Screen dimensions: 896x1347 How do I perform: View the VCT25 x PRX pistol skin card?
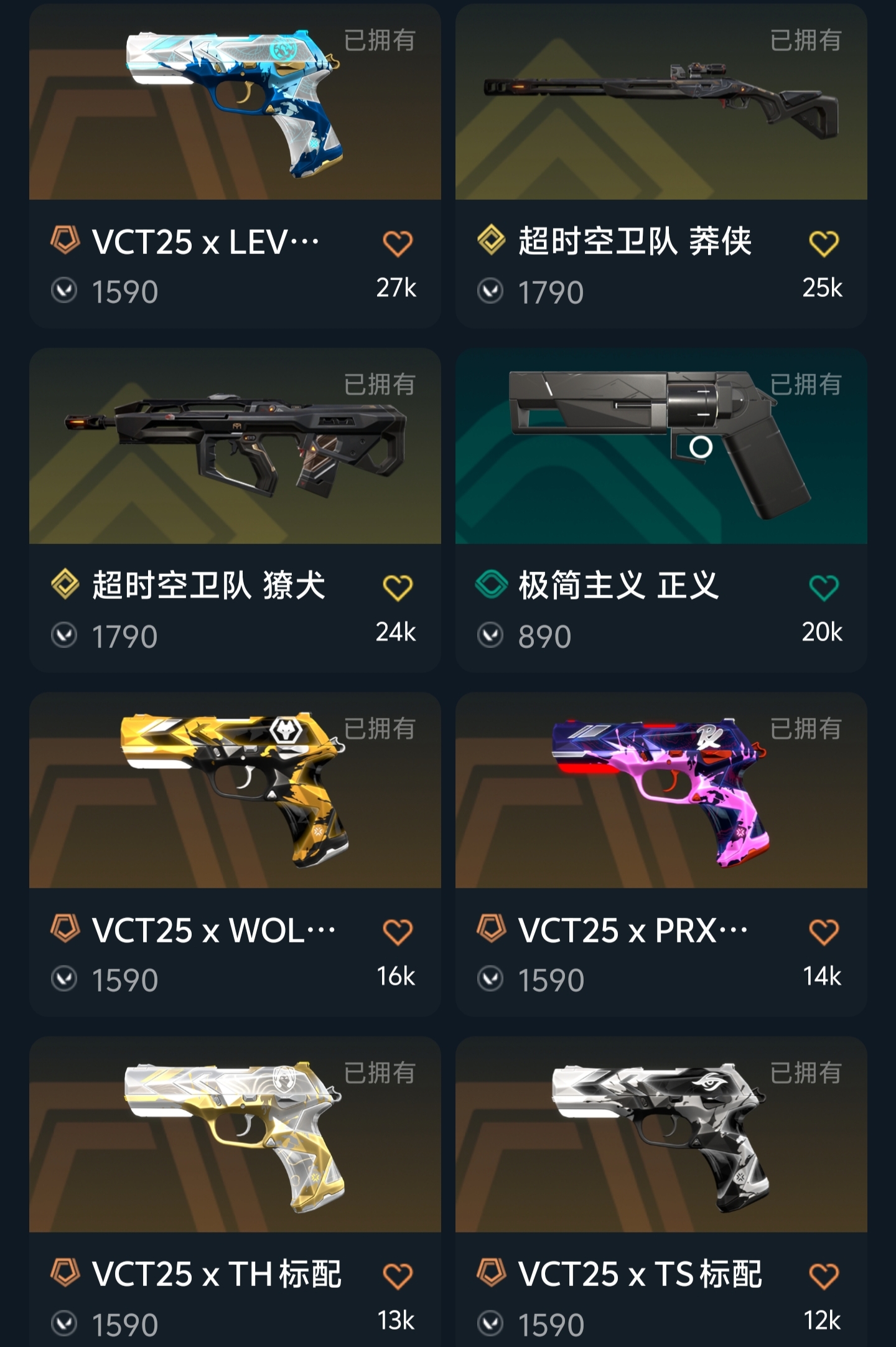pos(661,791)
